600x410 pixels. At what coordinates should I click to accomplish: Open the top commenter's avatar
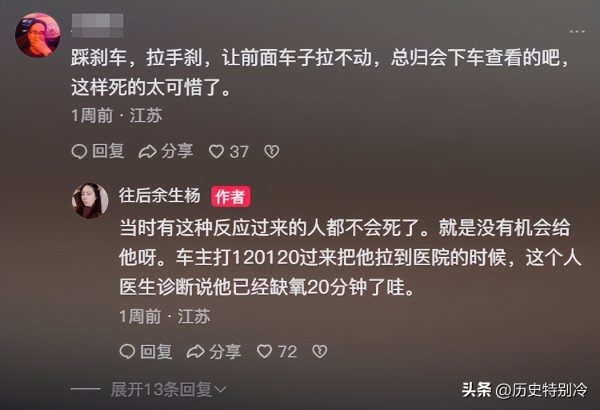[x=37, y=34]
